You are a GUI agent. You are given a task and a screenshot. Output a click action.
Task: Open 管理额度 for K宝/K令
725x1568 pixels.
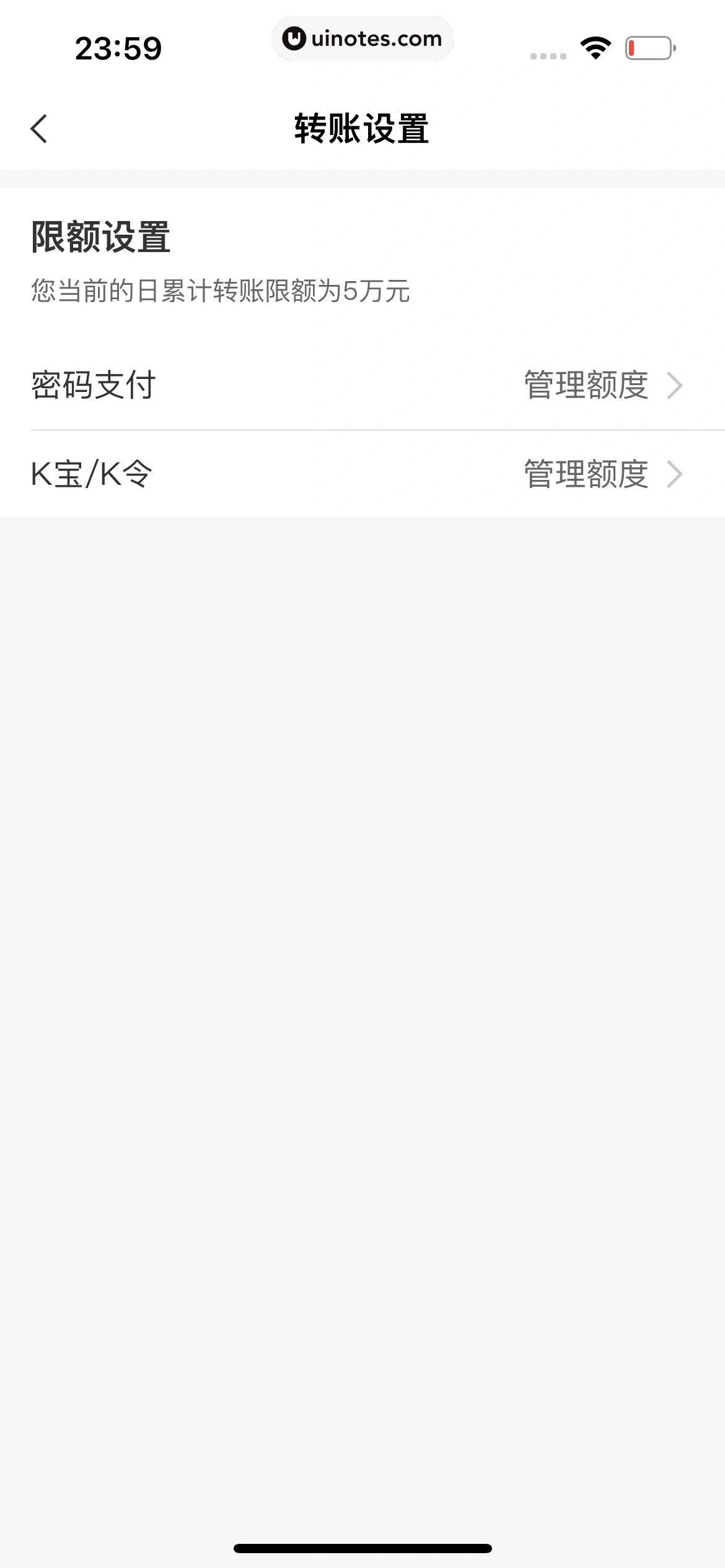point(585,474)
